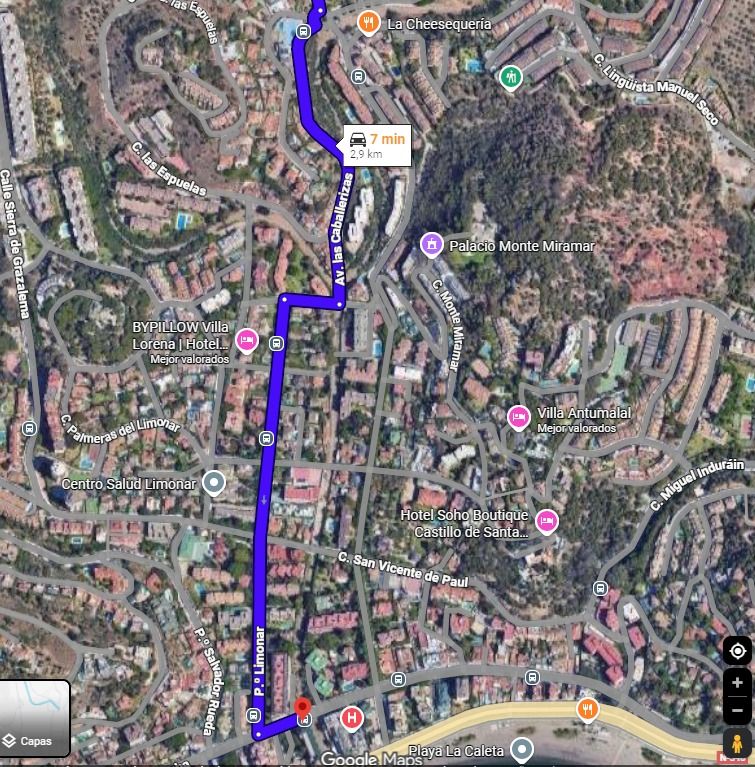This screenshot has height=767, width=755.
Task: Open the red destination pin
Action: pyautogui.click(x=303, y=708)
